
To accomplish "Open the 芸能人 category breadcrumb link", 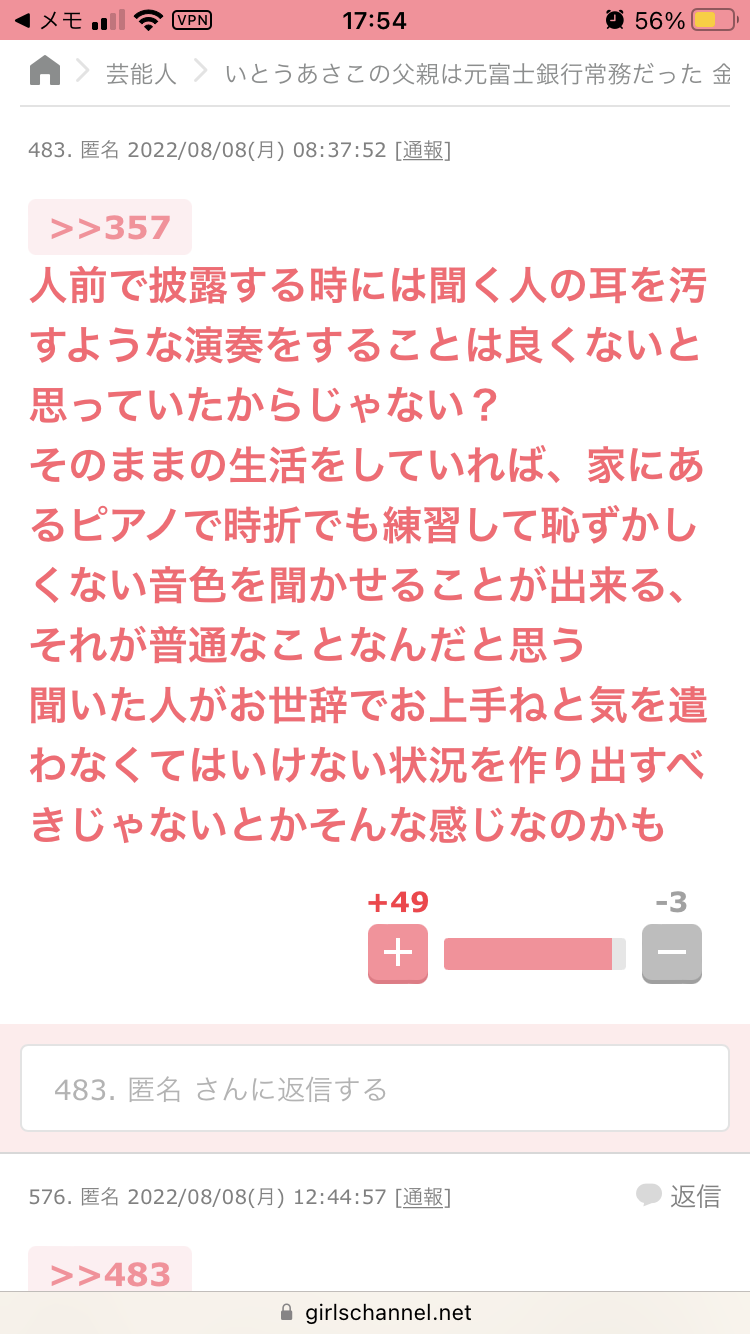I will pyautogui.click(x=141, y=74).
